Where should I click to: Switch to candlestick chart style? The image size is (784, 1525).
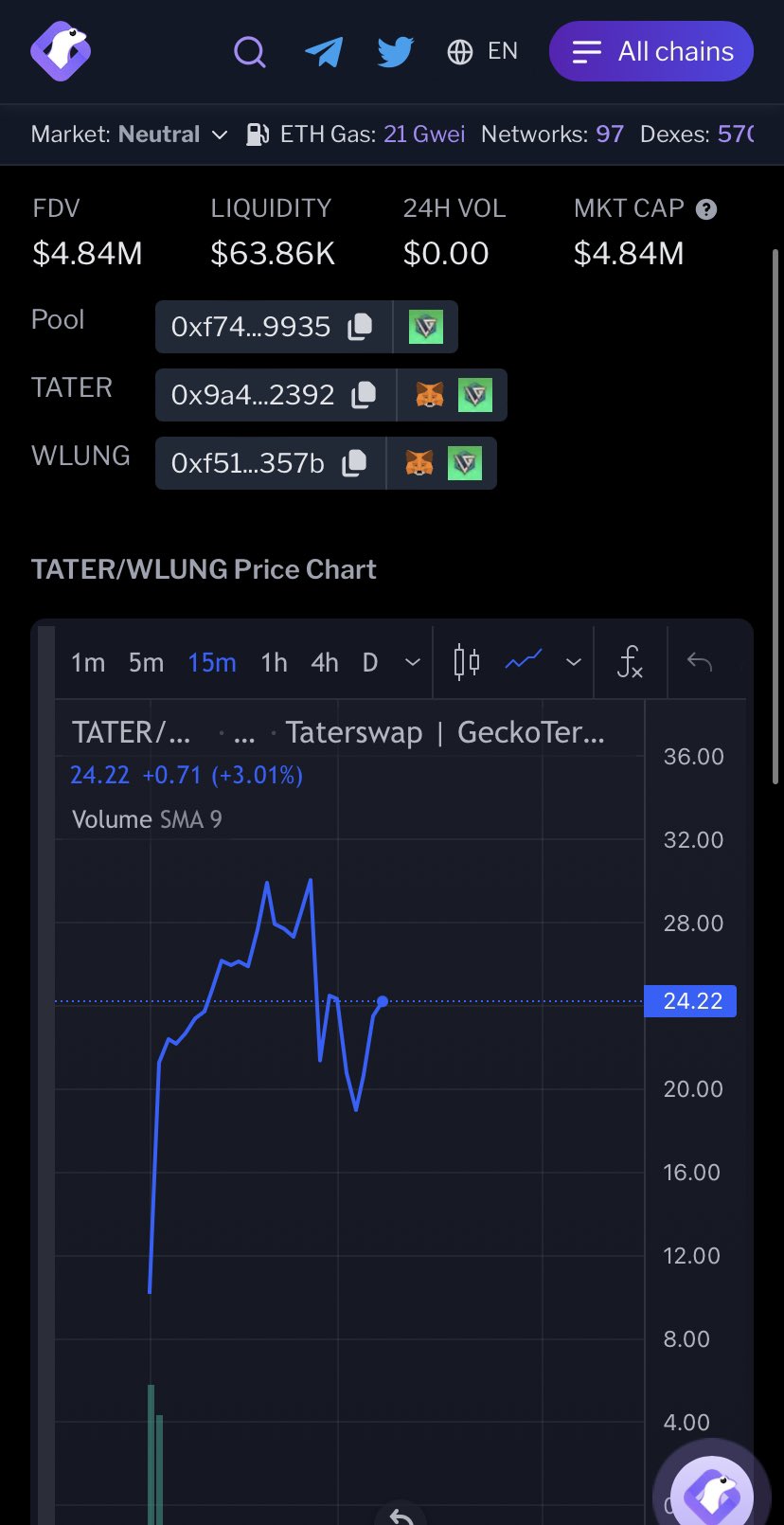[467, 662]
